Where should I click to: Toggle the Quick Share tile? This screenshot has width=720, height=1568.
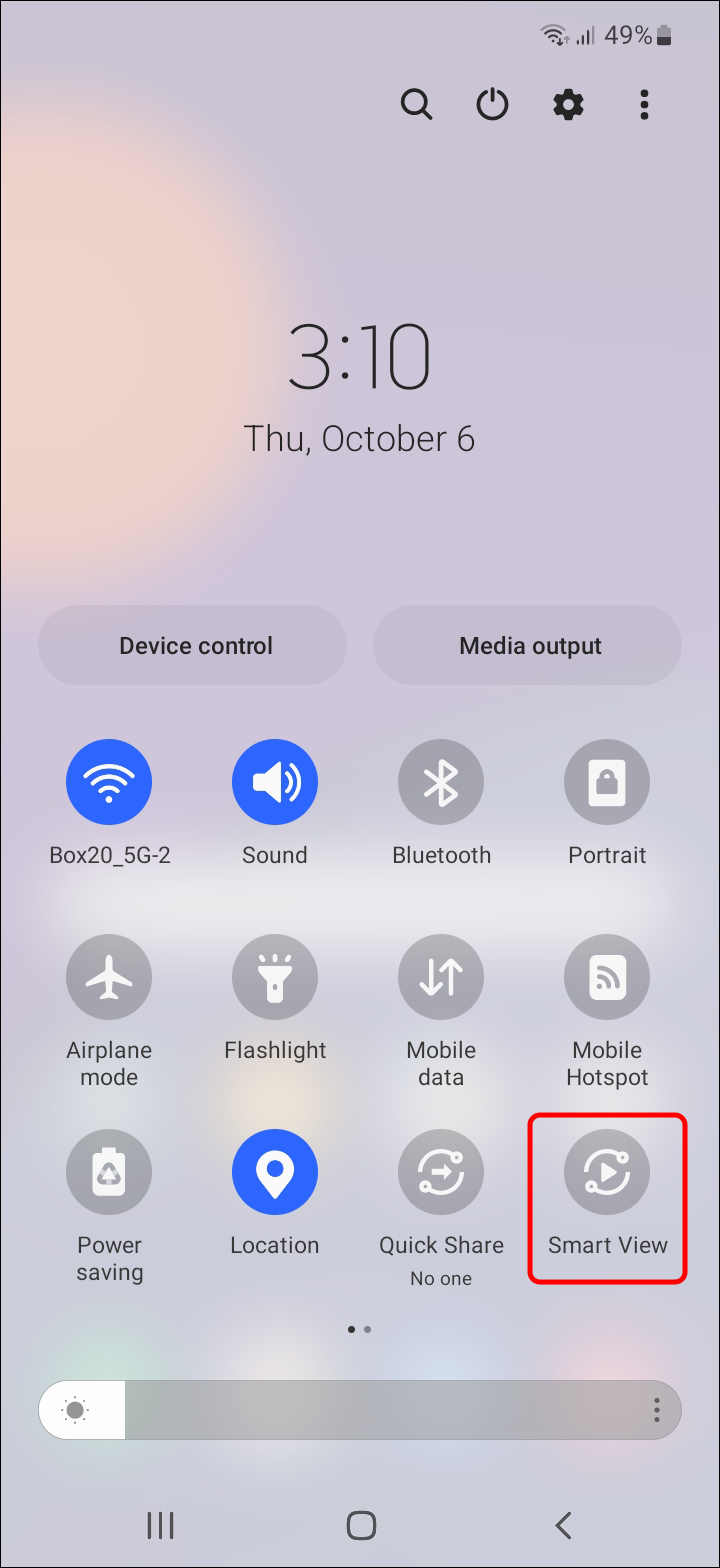[x=441, y=1172]
